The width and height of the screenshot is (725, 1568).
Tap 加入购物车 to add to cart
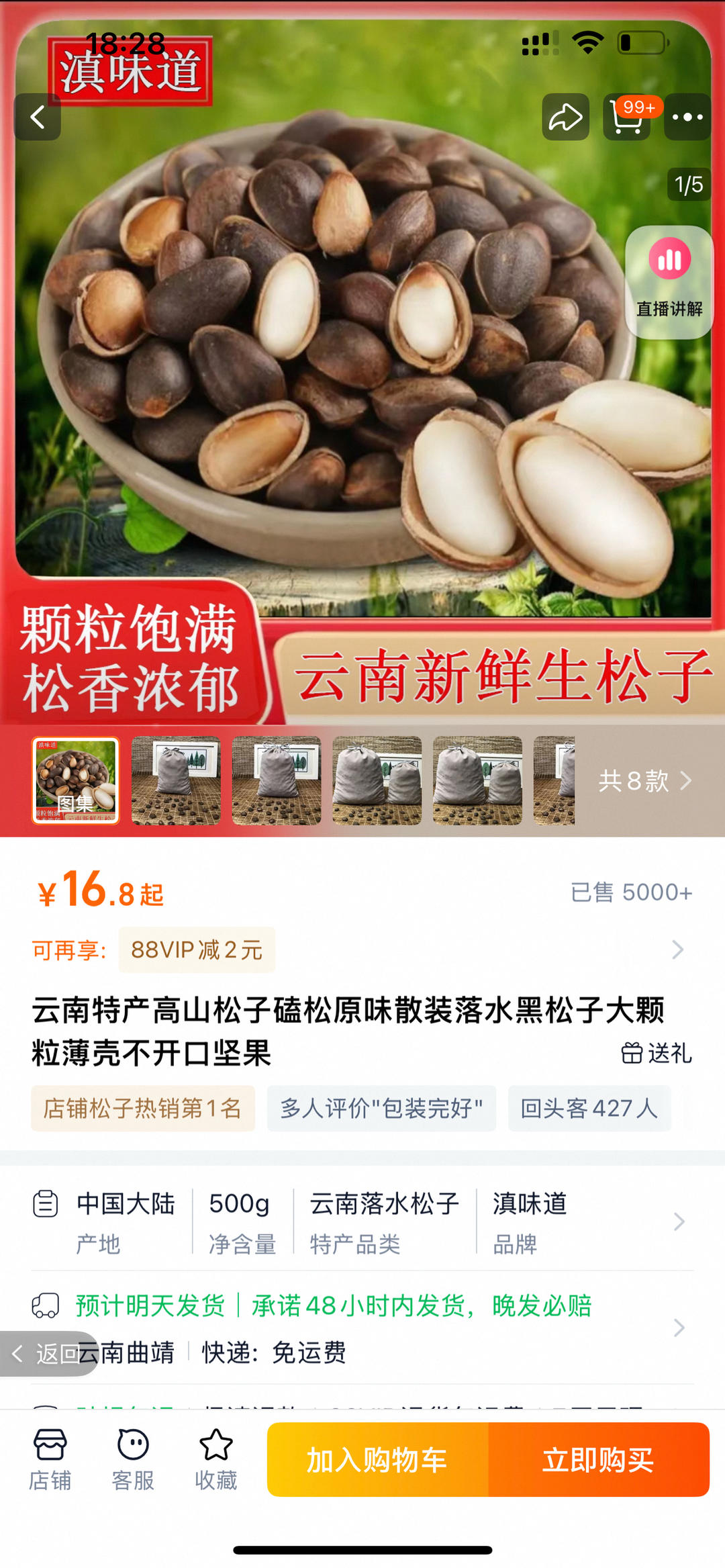(x=377, y=1460)
